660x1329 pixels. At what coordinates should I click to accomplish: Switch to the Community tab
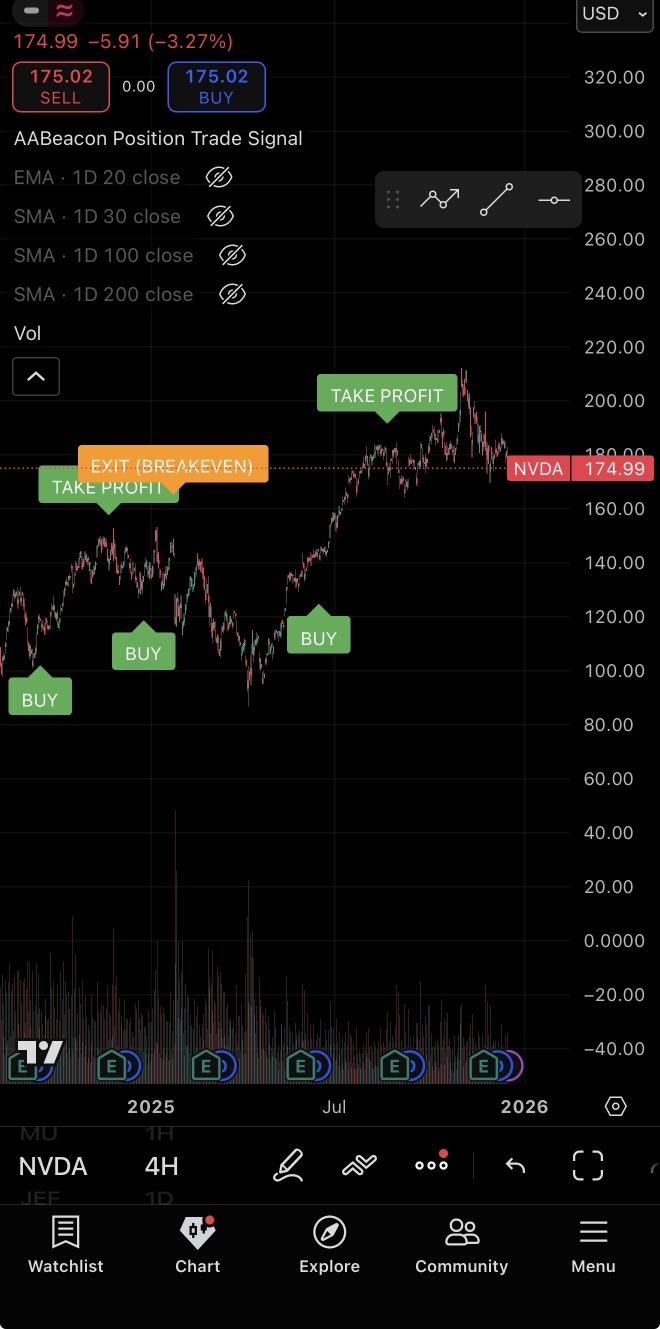pos(462,1246)
